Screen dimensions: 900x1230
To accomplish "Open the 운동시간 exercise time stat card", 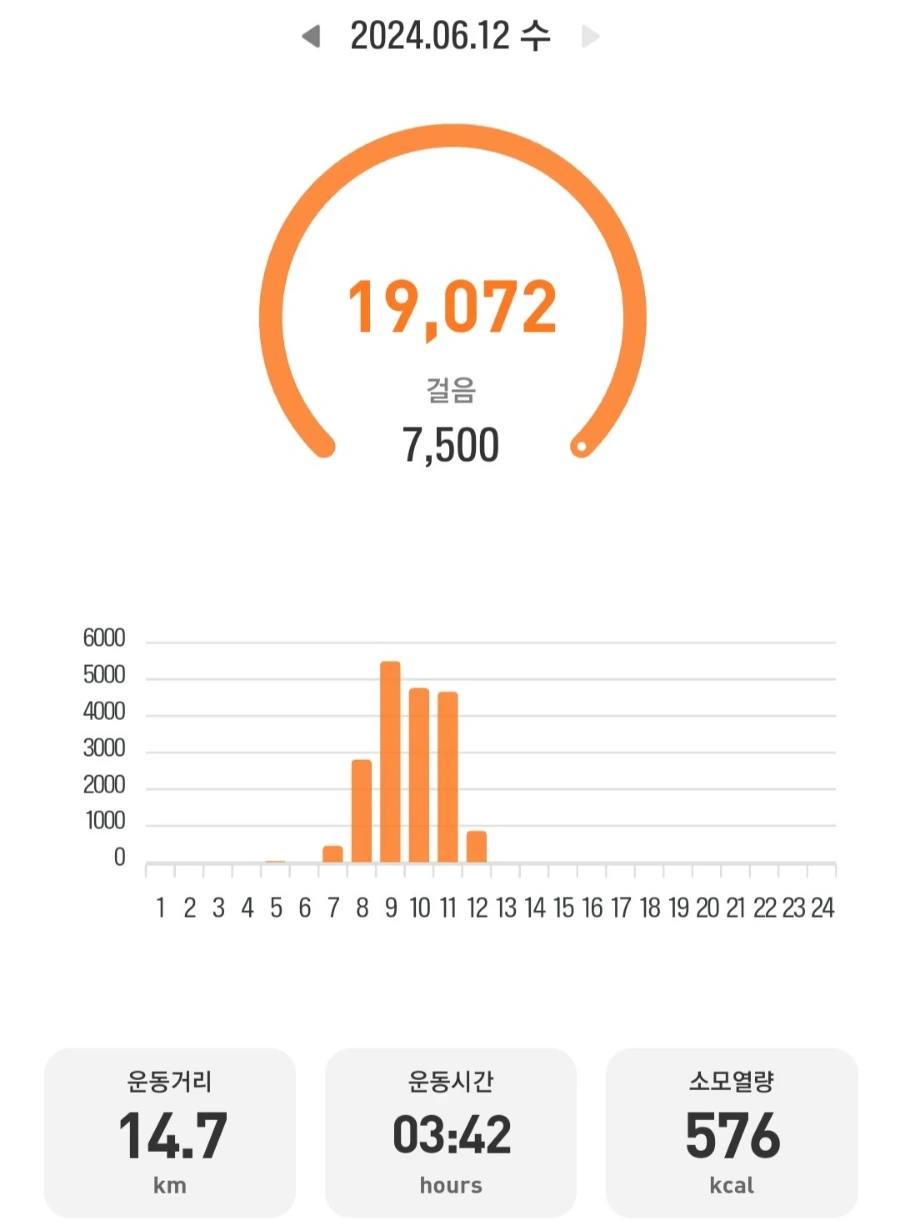I will 450,1130.
